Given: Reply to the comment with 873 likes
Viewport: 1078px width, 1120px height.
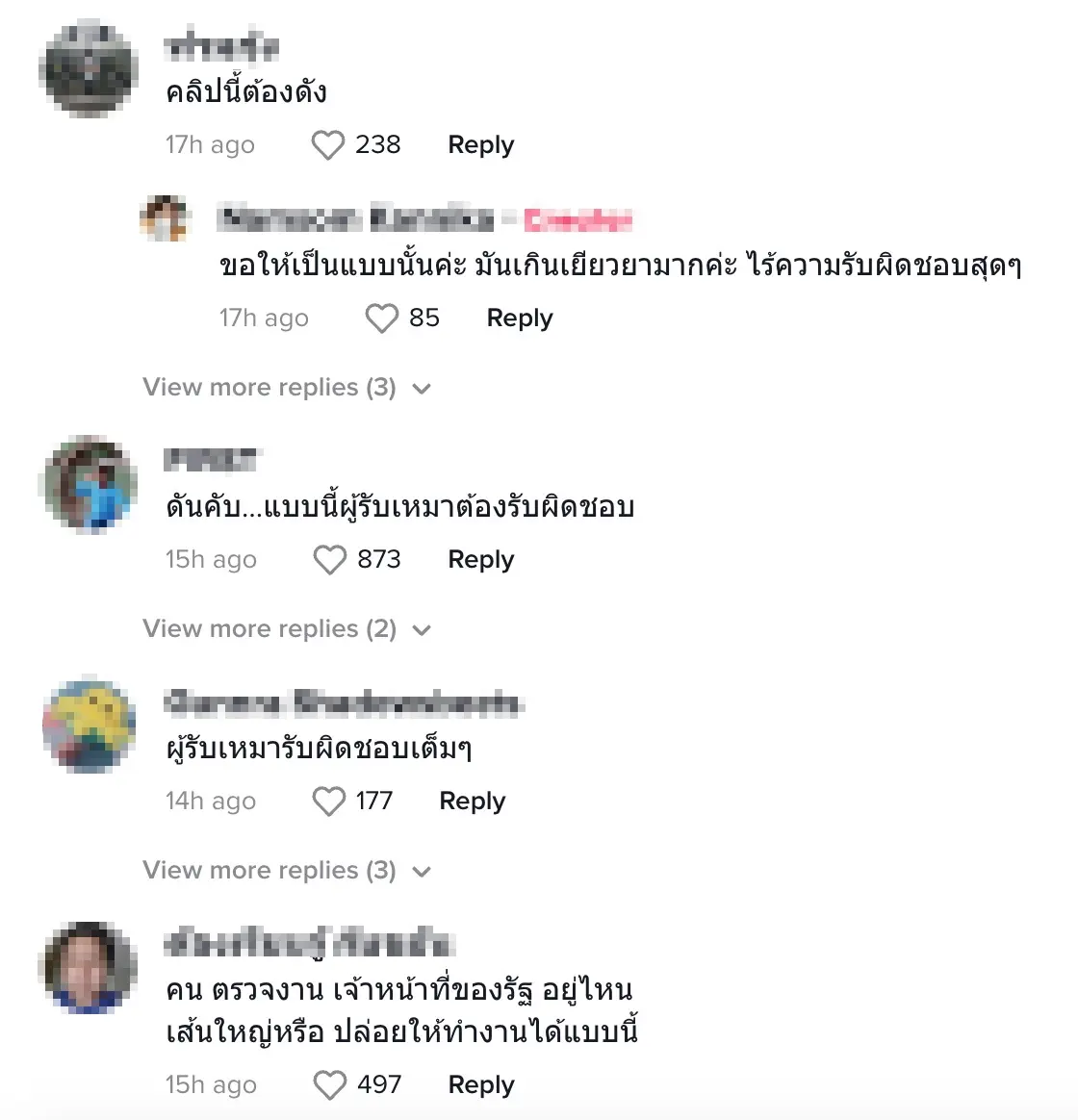Looking at the screenshot, I should click(480, 560).
